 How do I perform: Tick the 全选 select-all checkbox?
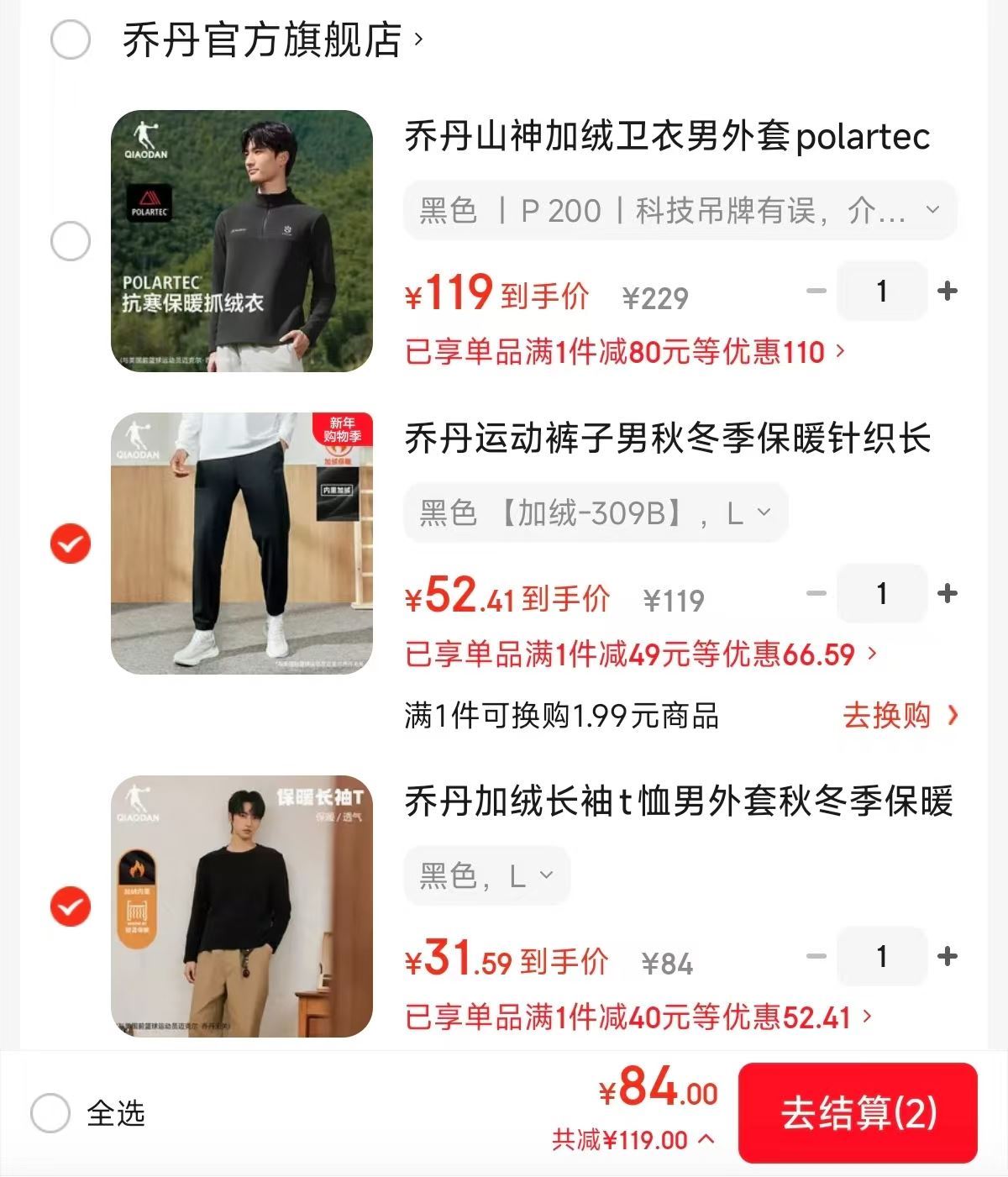click(x=50, y=1114)
